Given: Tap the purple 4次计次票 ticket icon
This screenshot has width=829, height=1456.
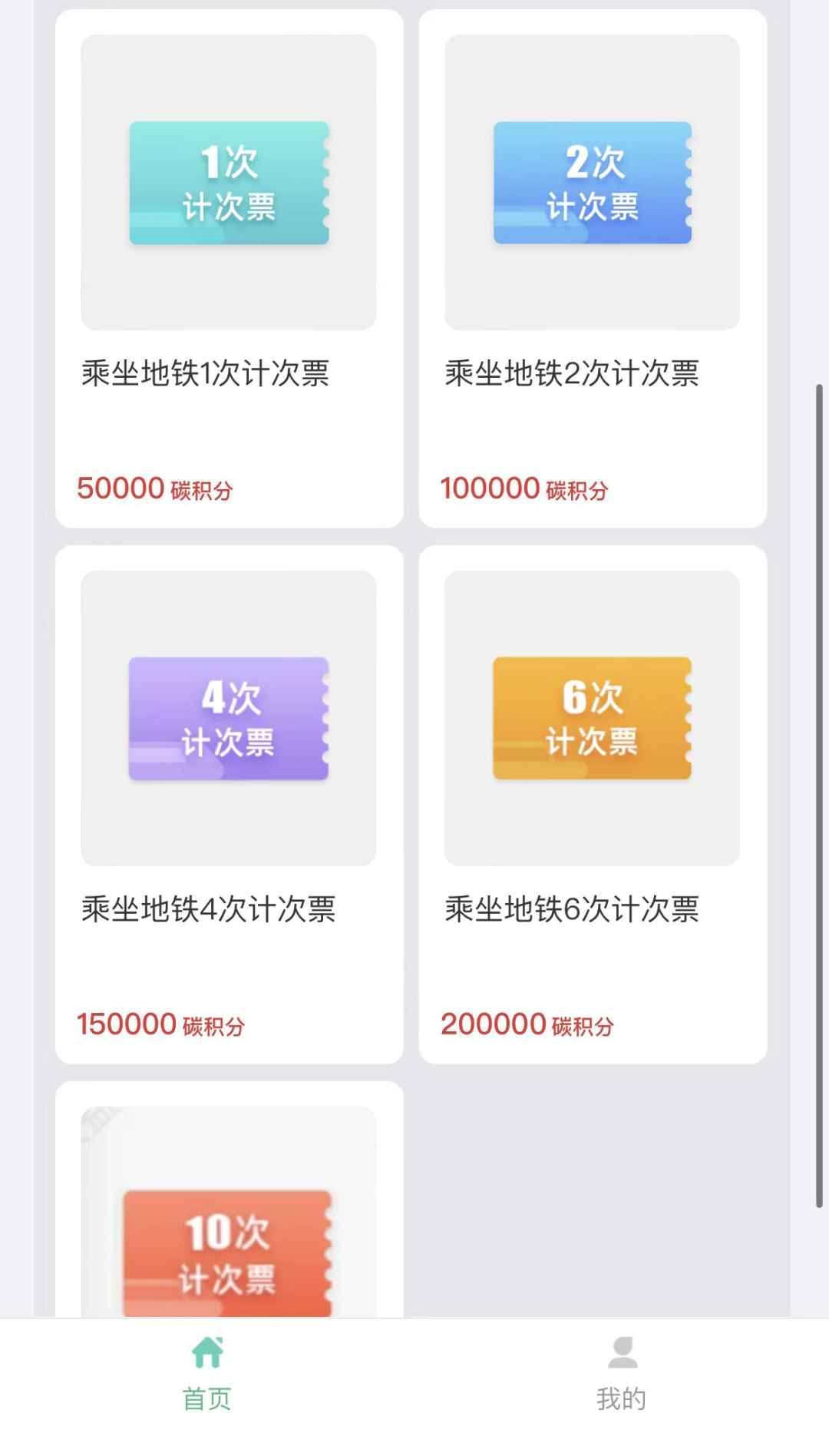Looking at the screenshot, I should (x=228, y=718).
